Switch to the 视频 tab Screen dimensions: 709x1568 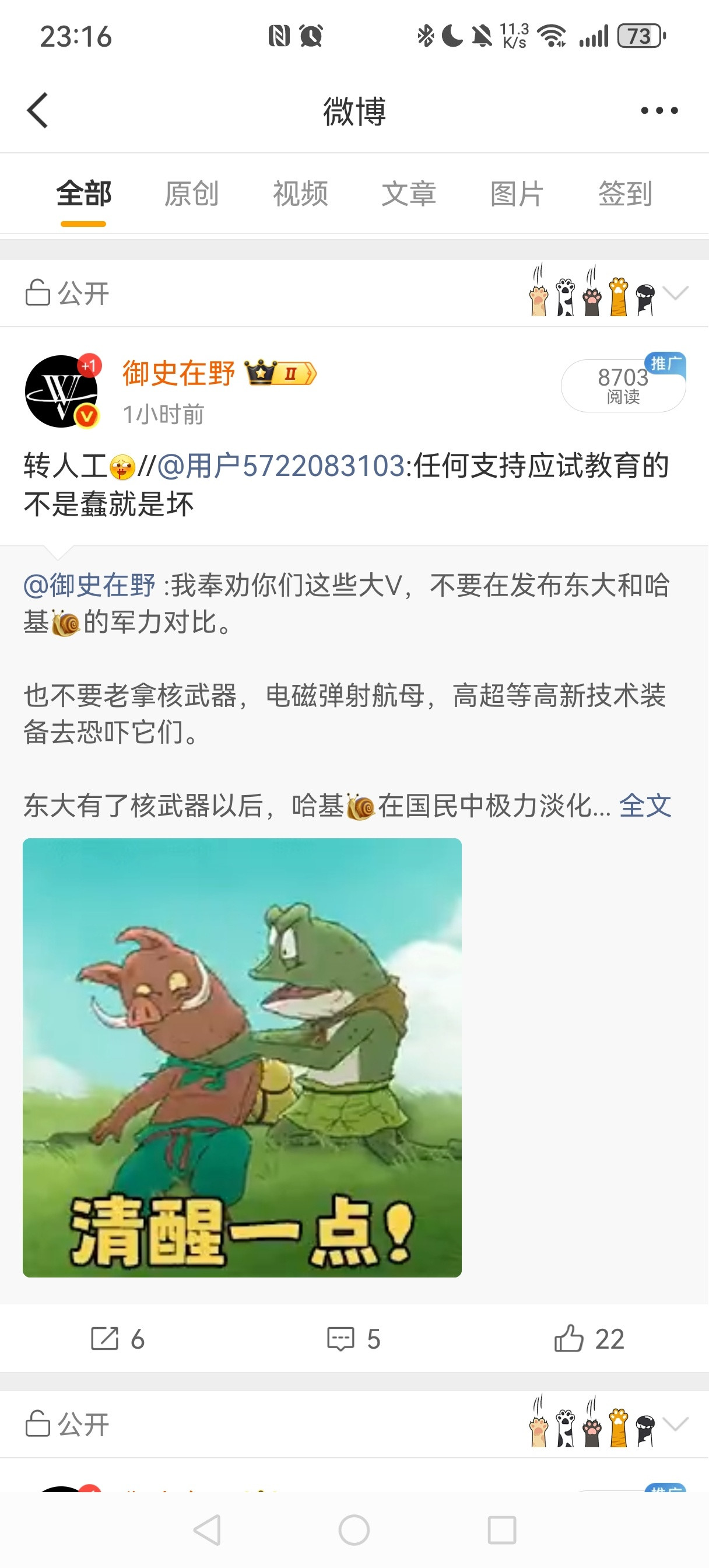click(x=301, y=194)
